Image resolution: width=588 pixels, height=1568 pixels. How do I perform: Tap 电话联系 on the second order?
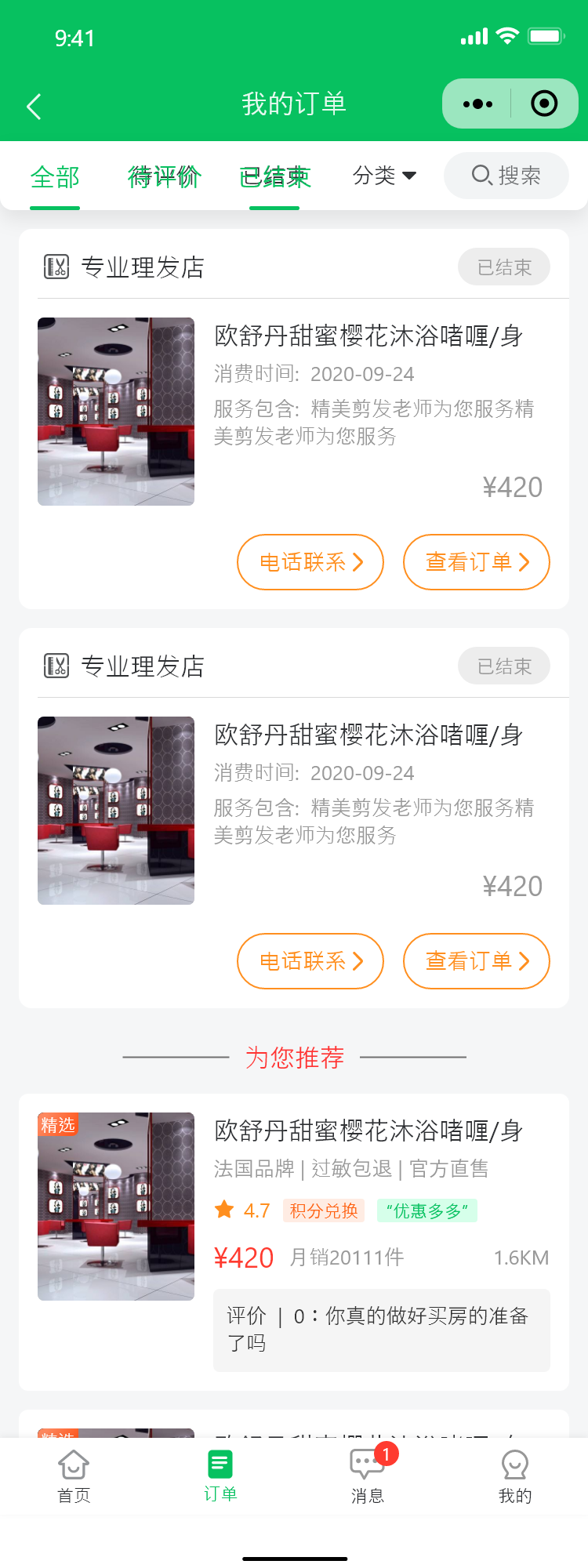[310, 961]
